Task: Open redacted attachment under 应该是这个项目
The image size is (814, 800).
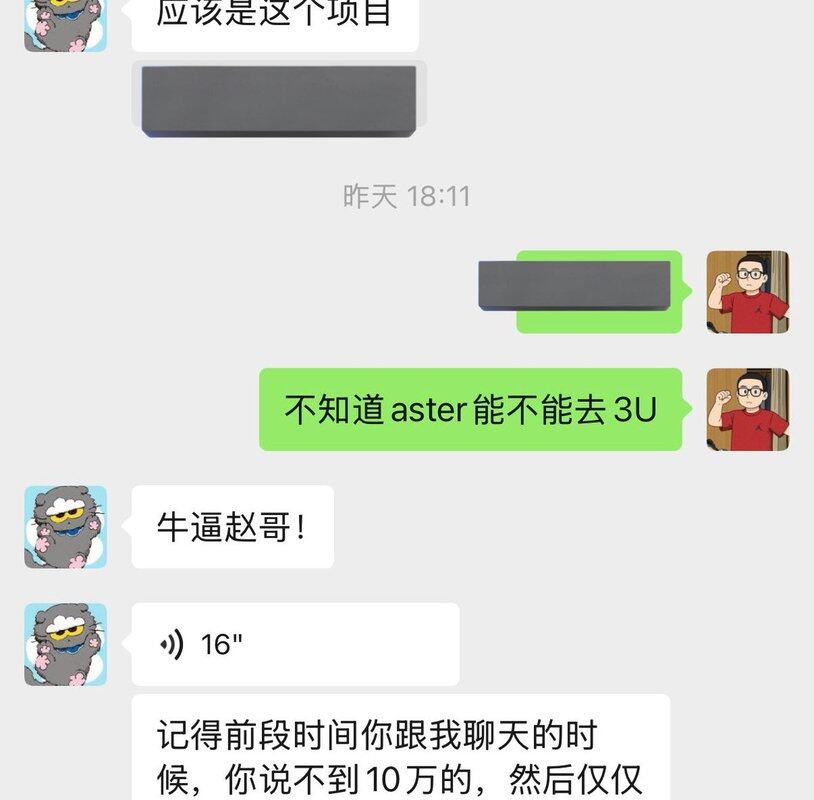Action: point(279,100)
